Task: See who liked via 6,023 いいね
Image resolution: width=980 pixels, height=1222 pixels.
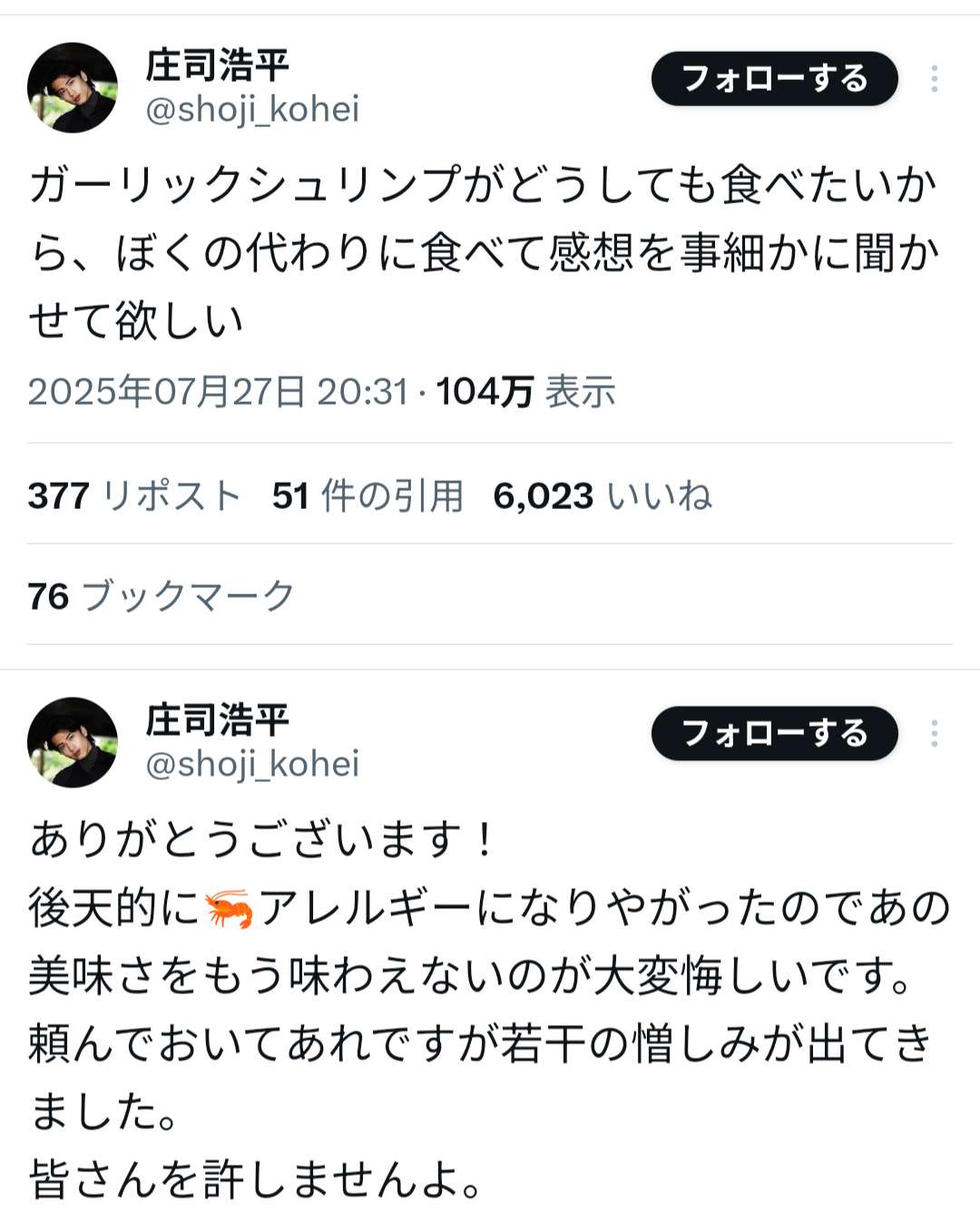Action: (602, 495)
